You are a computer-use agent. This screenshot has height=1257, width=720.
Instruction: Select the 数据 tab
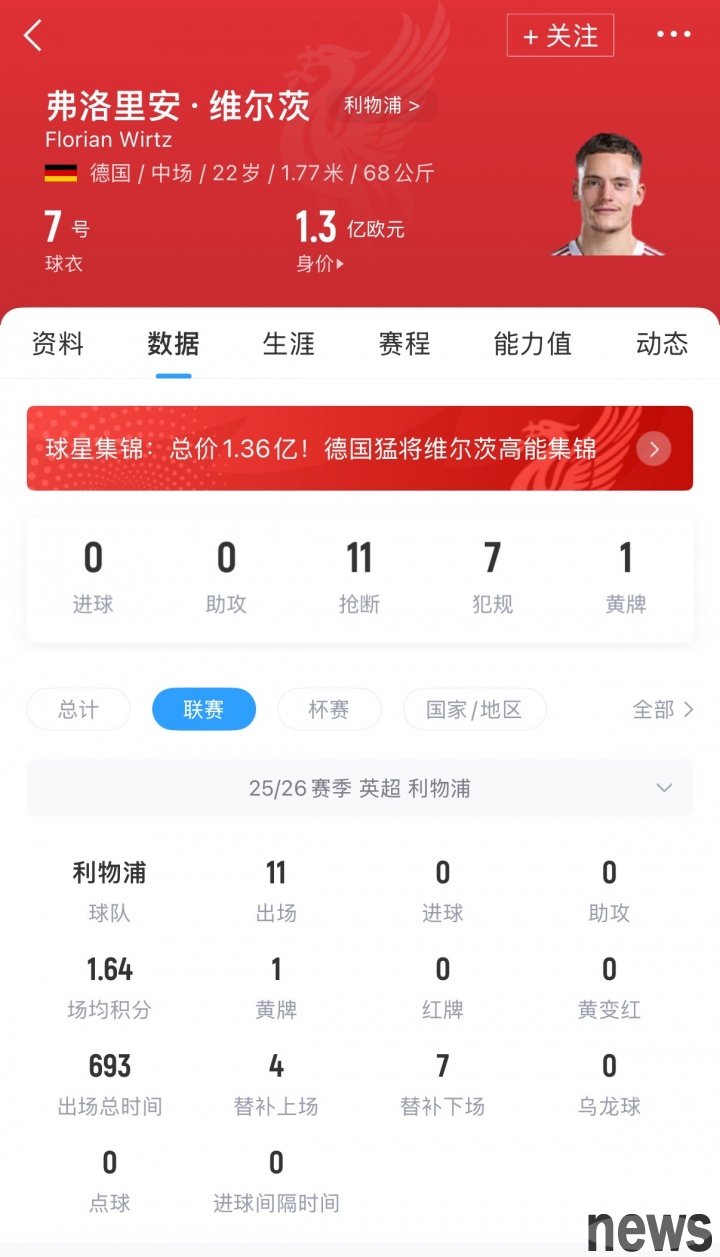tap(173, 344)
